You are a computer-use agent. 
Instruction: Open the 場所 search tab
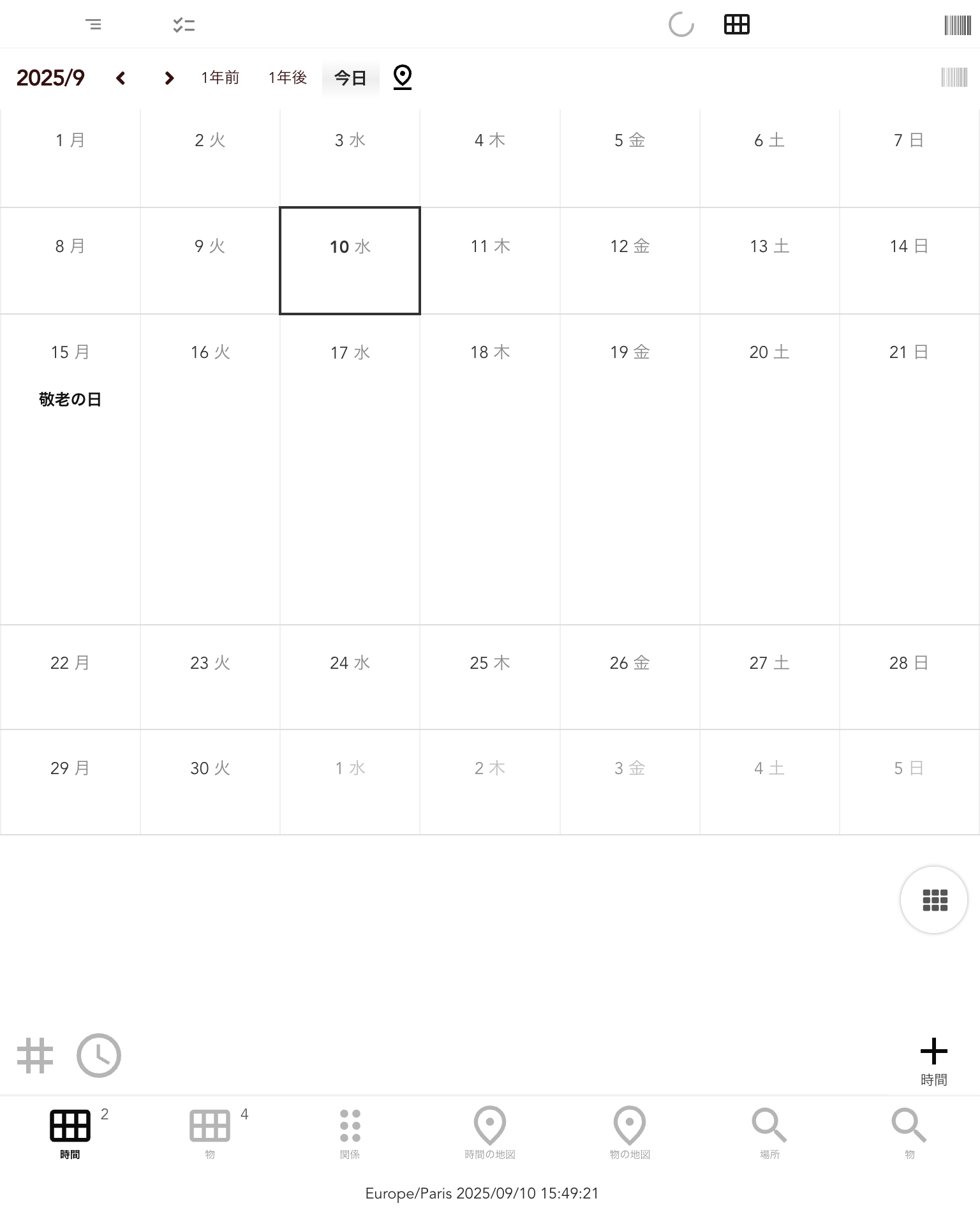click(769, 1132)
